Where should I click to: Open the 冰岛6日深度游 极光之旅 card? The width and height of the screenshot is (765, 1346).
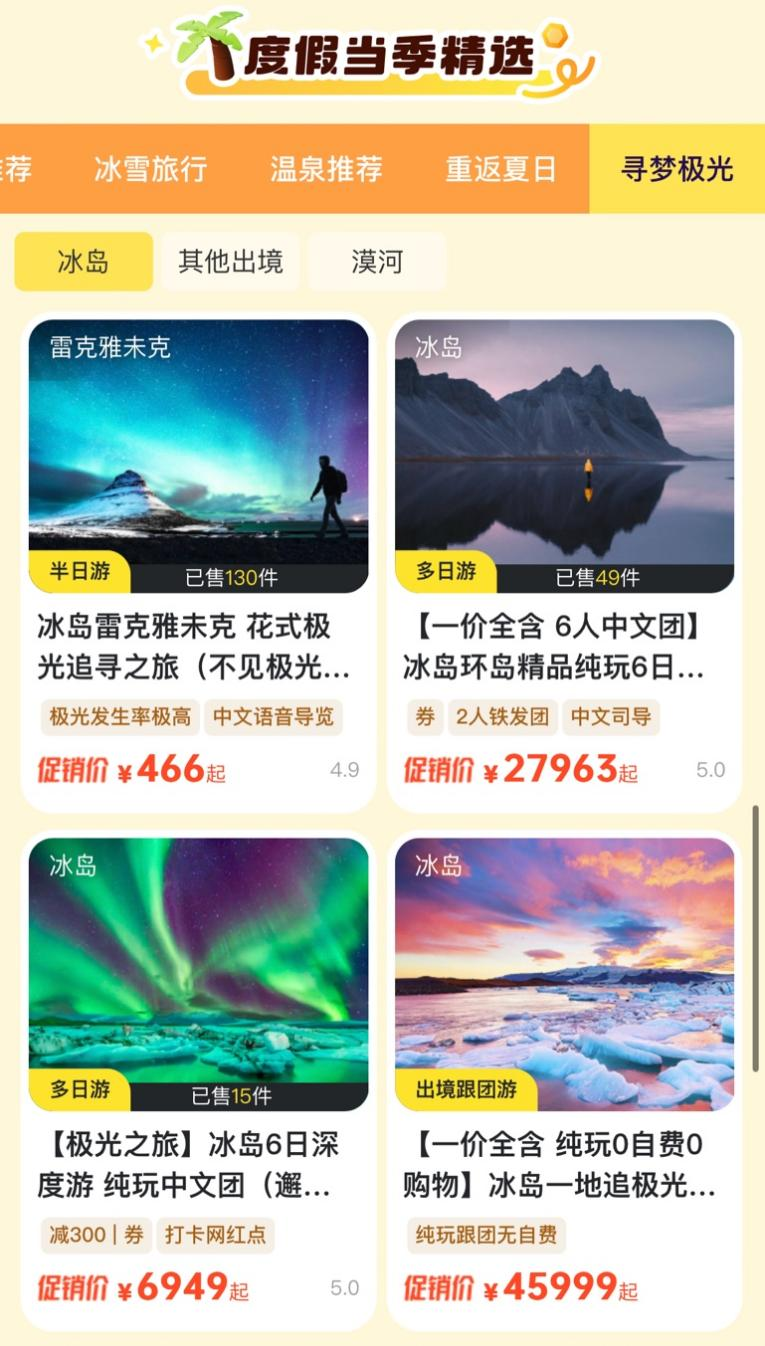pyautogui.click(x=198, y=1080)
